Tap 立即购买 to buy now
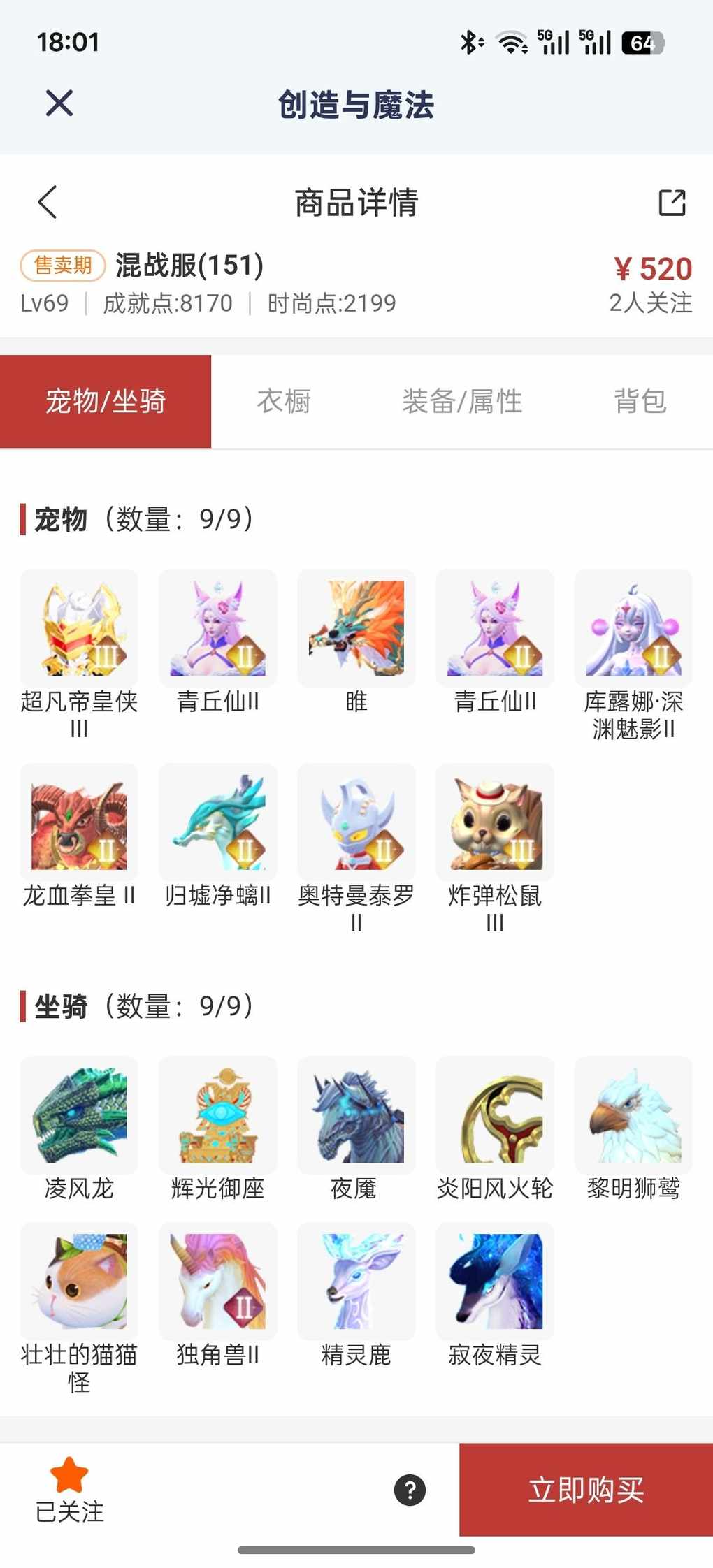Image resolution: width=713 pixels, height=1568 pixels. pyautogui.click(x=586, y=1489)
